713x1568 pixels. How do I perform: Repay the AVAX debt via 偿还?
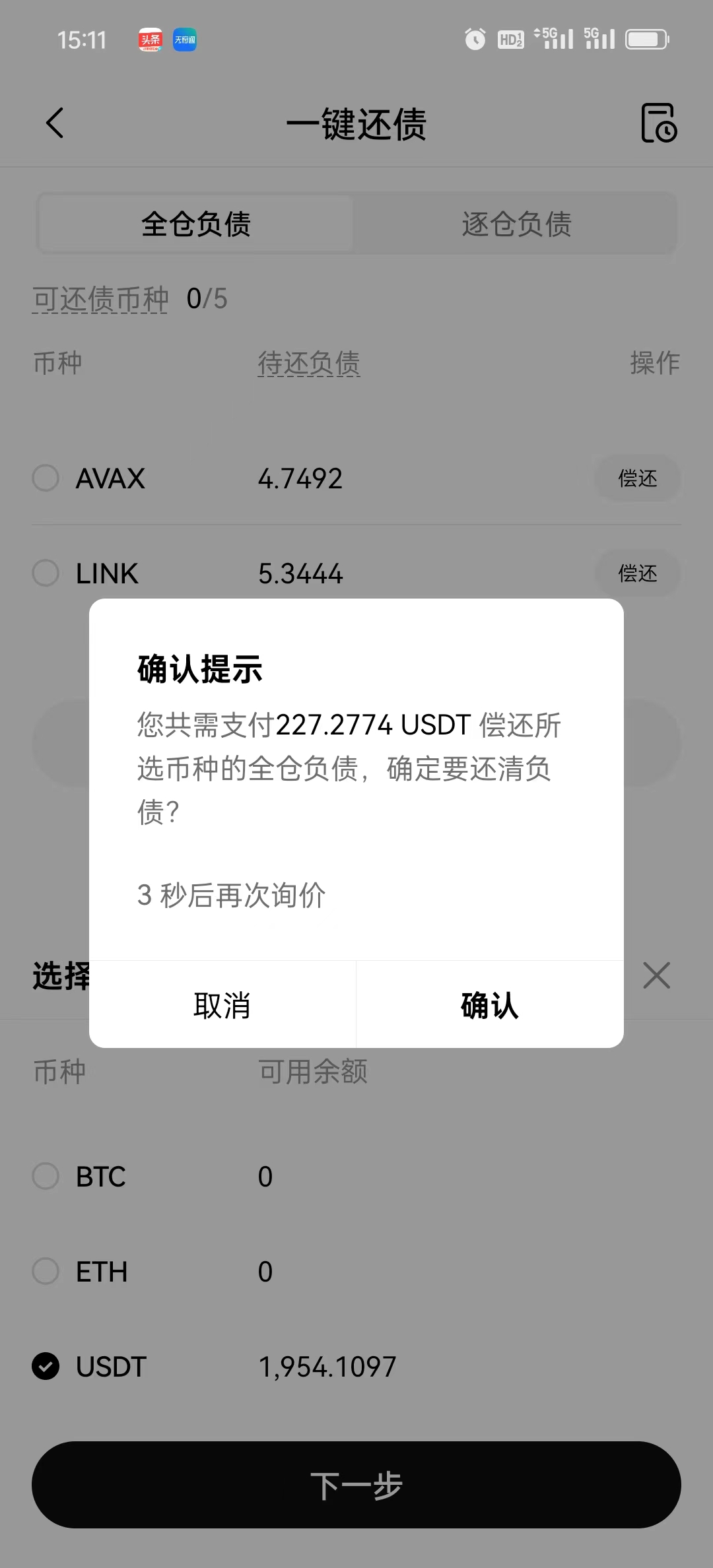(x=637, y=478)
